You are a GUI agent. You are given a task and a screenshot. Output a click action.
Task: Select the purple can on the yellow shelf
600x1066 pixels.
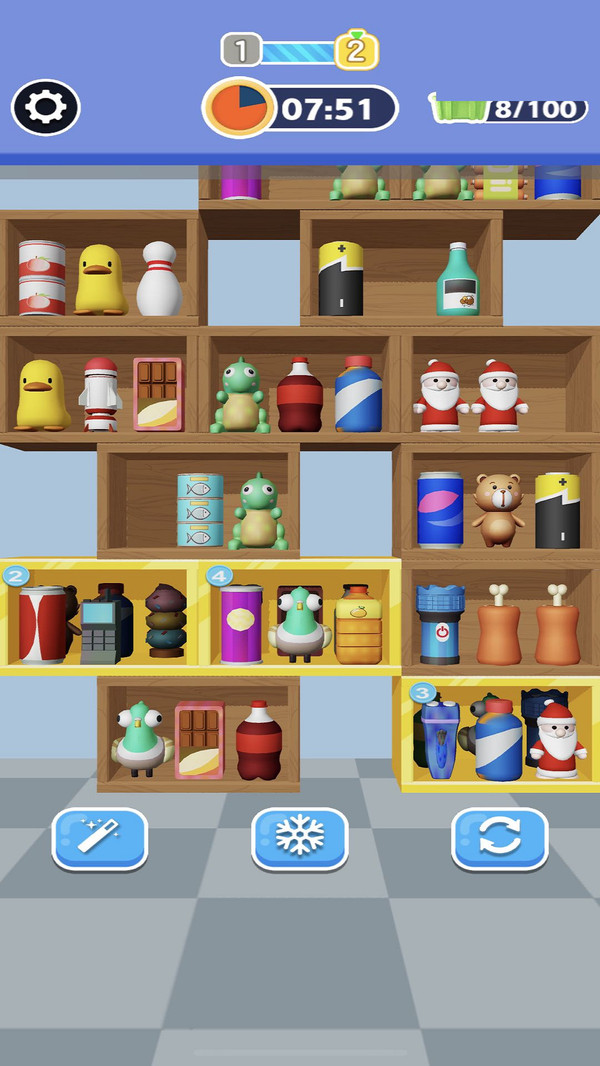[x=241, y=624]
